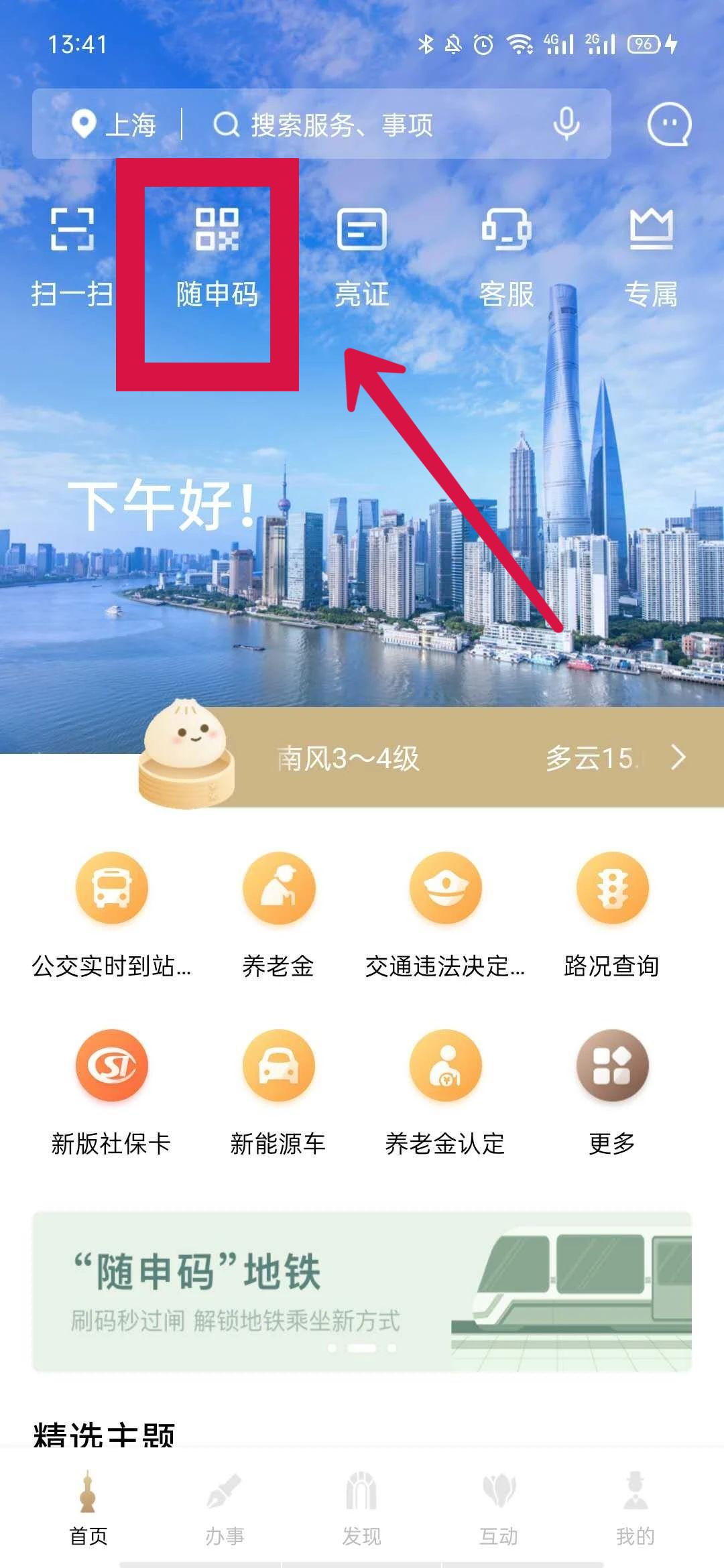Viewport: 724px width, 1568px height.
Task: Open the 上海 location selector
Action: pyautogui.click(x=115, y=125)
